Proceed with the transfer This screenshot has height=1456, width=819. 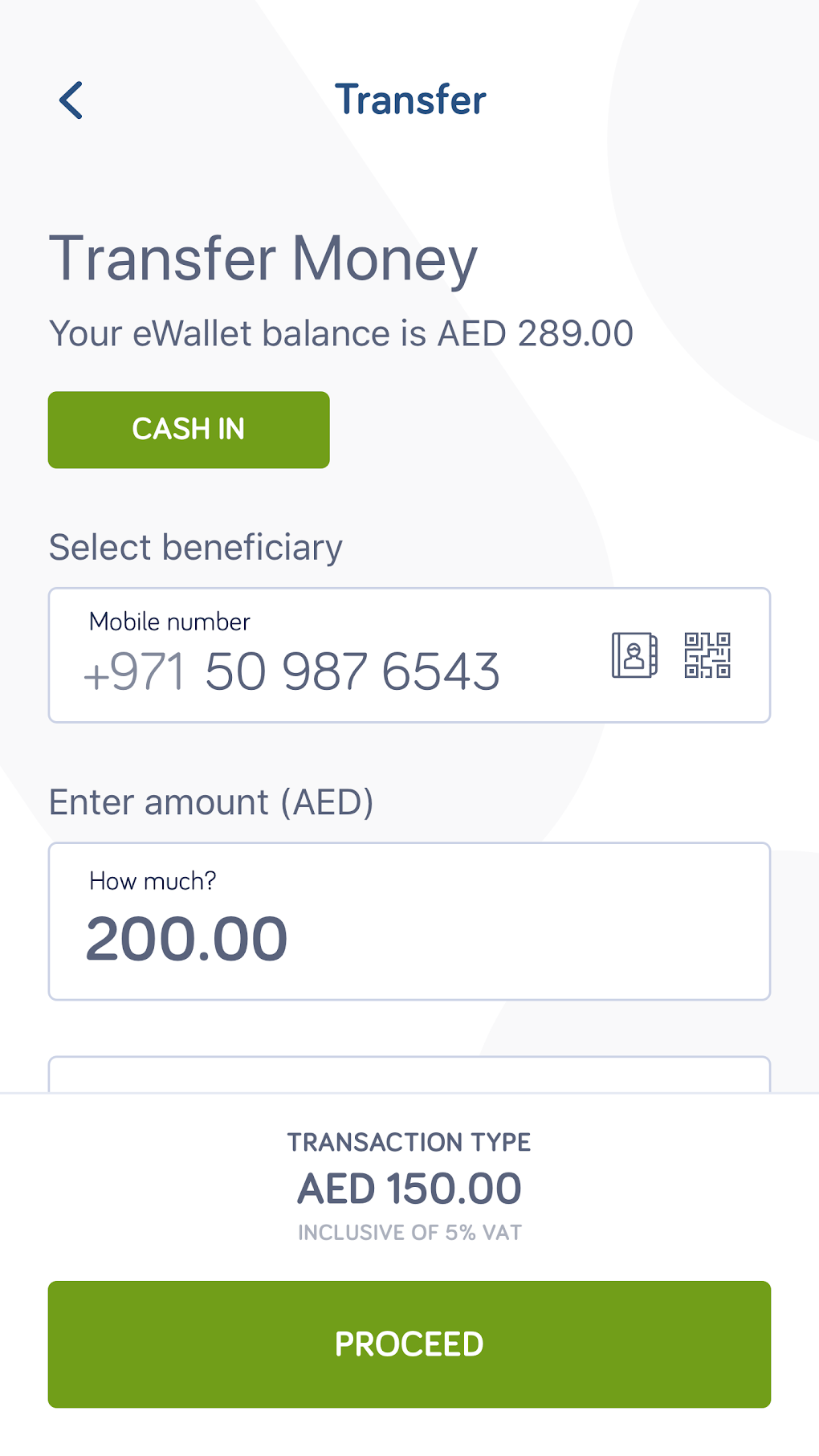click(x=409, y=1344)
